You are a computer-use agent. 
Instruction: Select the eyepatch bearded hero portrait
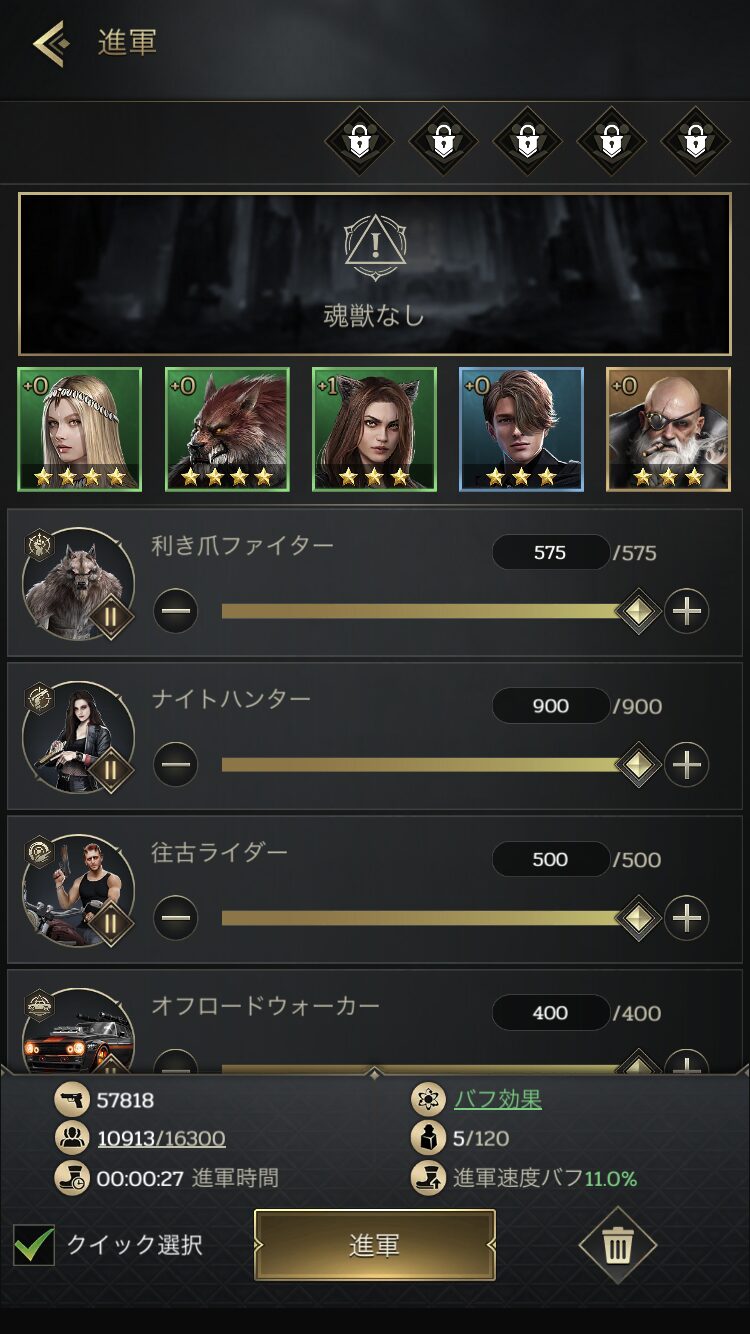tap(668, 429)
